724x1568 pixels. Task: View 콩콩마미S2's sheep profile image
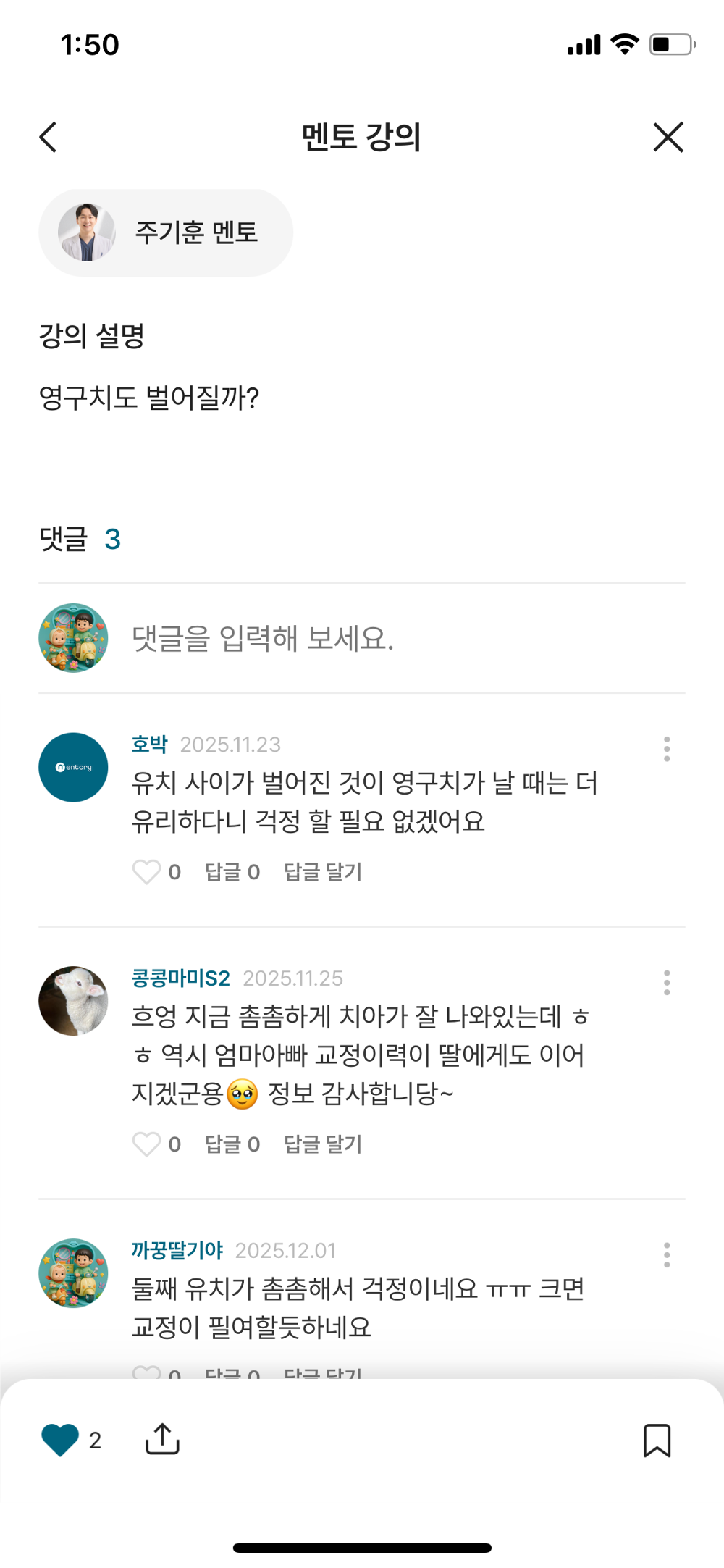coord(72,999)
